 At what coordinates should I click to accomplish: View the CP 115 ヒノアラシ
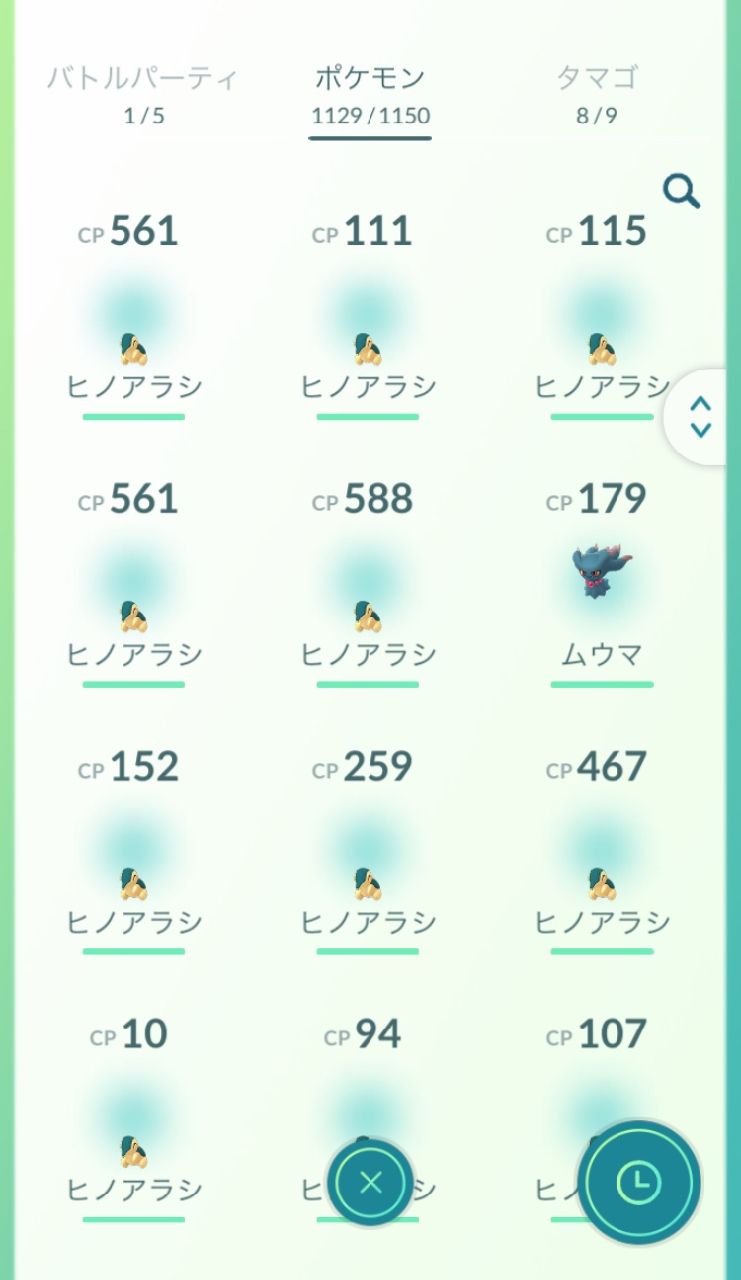(602, 318)
